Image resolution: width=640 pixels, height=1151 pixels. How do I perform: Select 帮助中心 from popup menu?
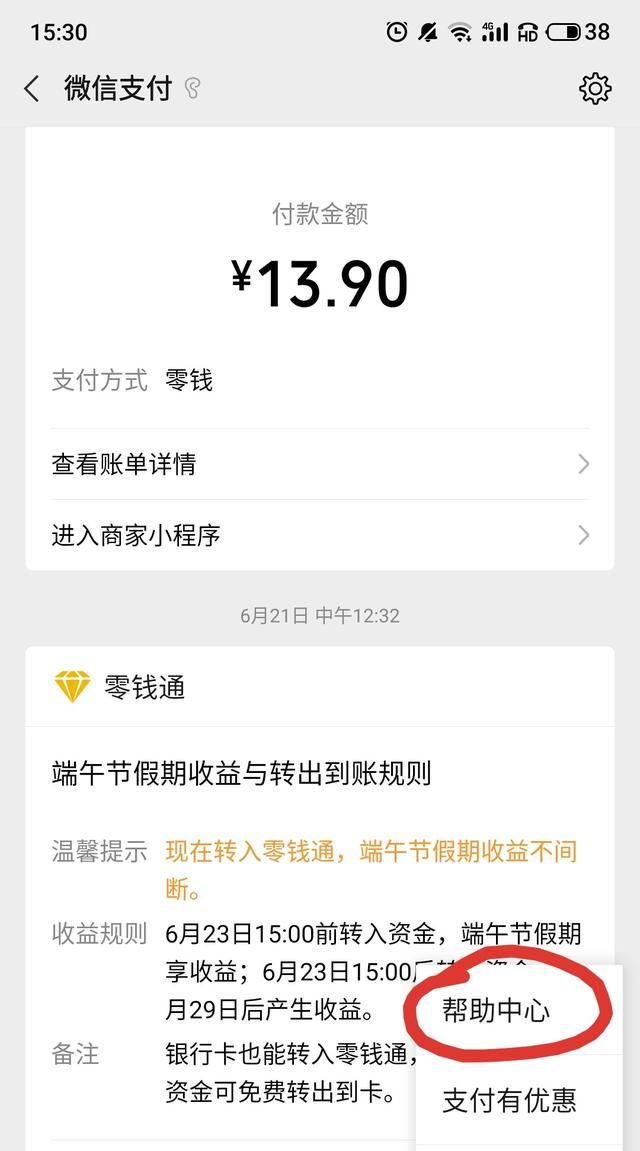pyautogui.click(x=497, y=1010)
